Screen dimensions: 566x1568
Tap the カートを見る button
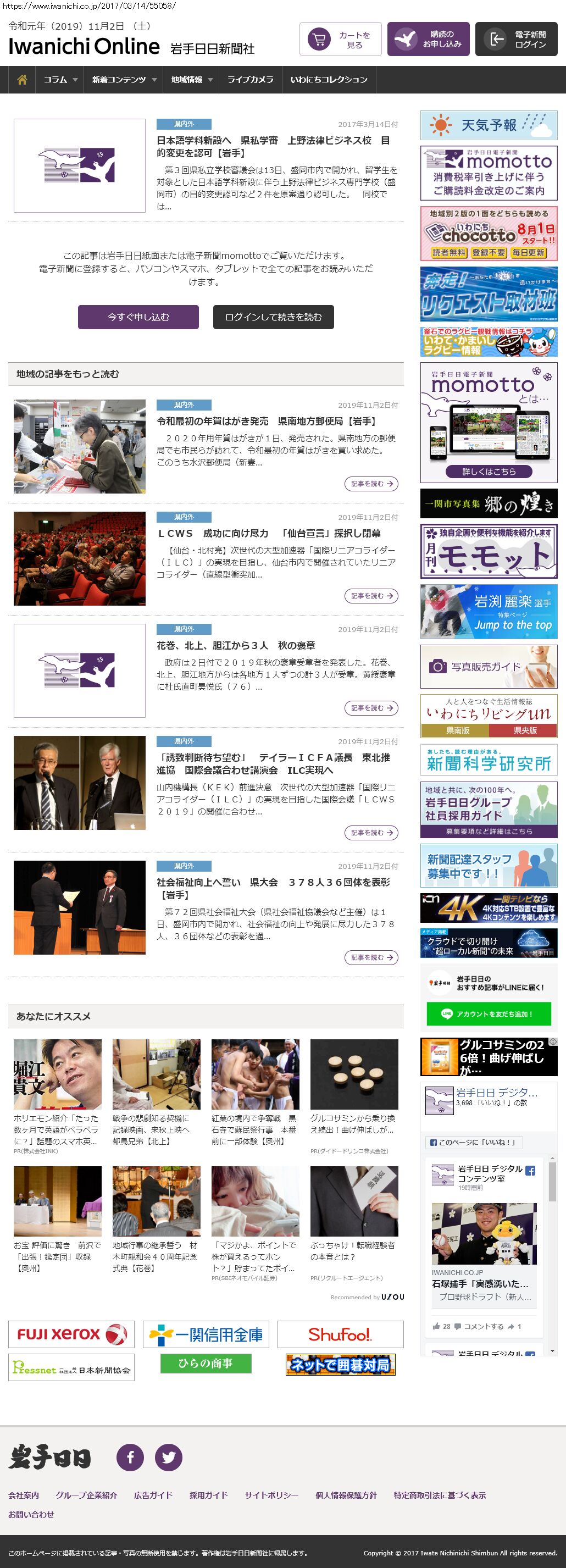[340, 40]
